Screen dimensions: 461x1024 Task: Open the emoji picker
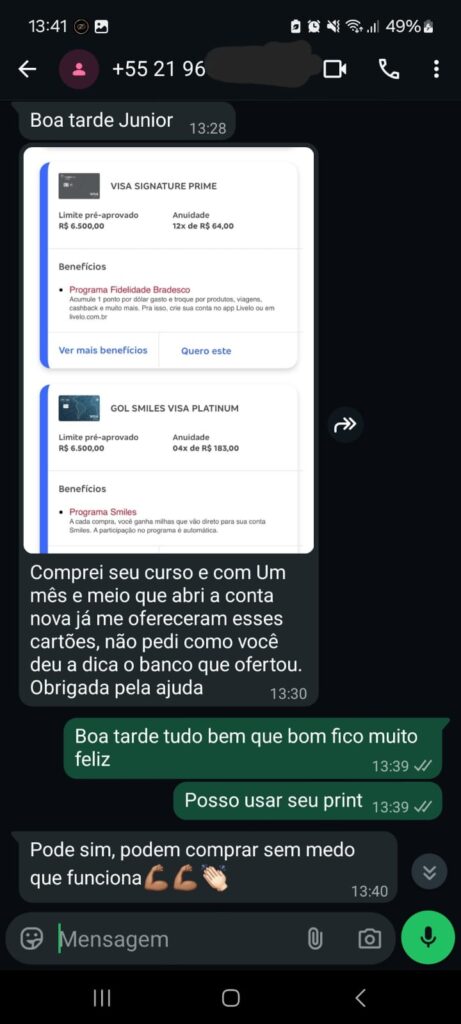click(31, 939)
